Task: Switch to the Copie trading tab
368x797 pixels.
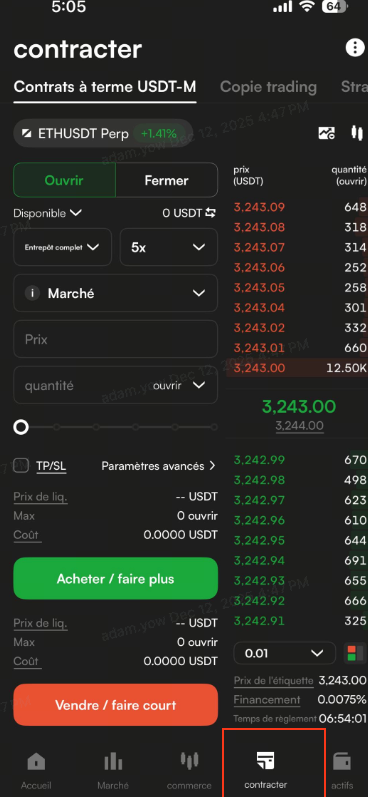Action: click(x=268, y=87)
